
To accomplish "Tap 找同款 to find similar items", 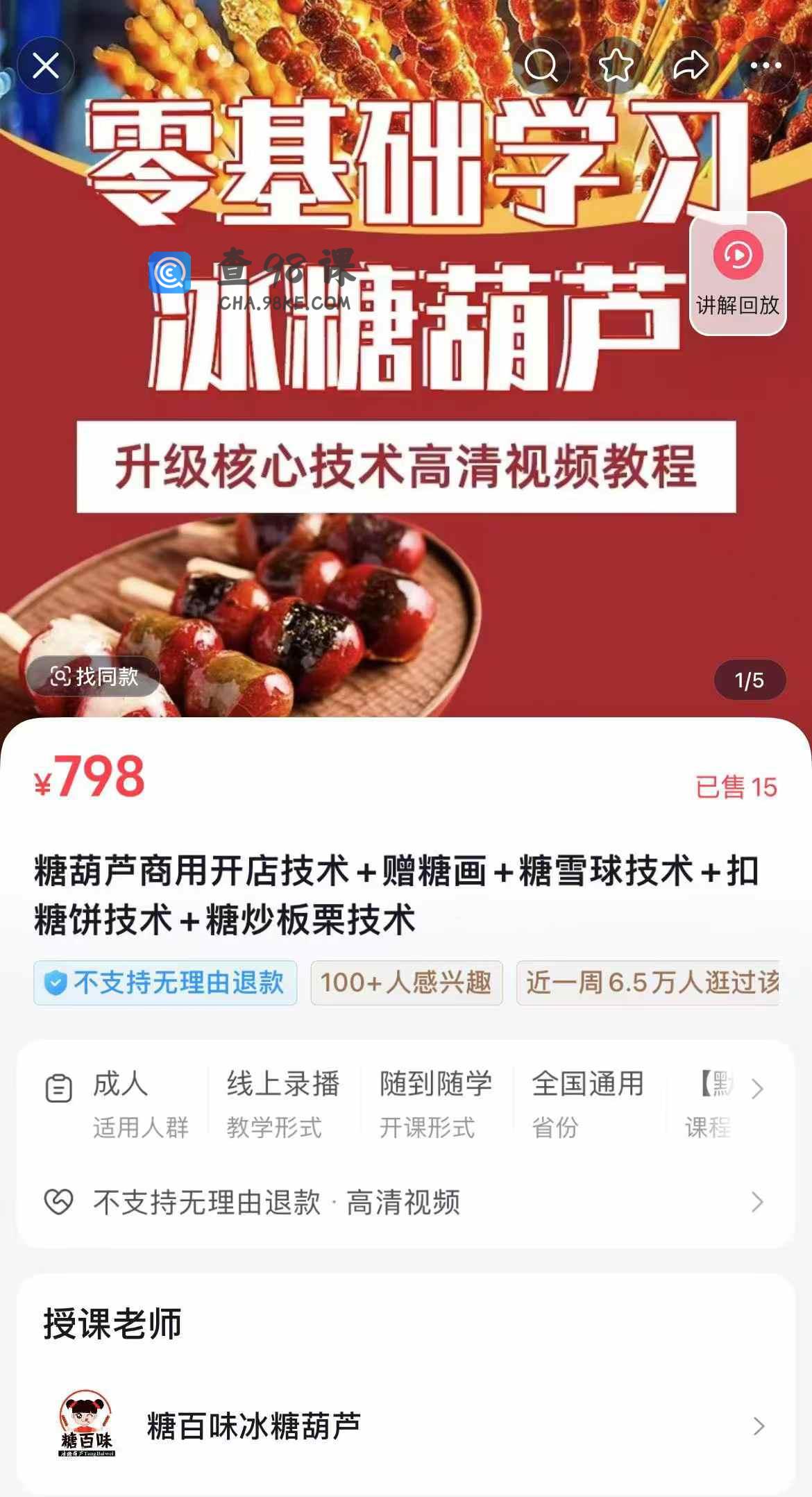I will pos(94,676).
